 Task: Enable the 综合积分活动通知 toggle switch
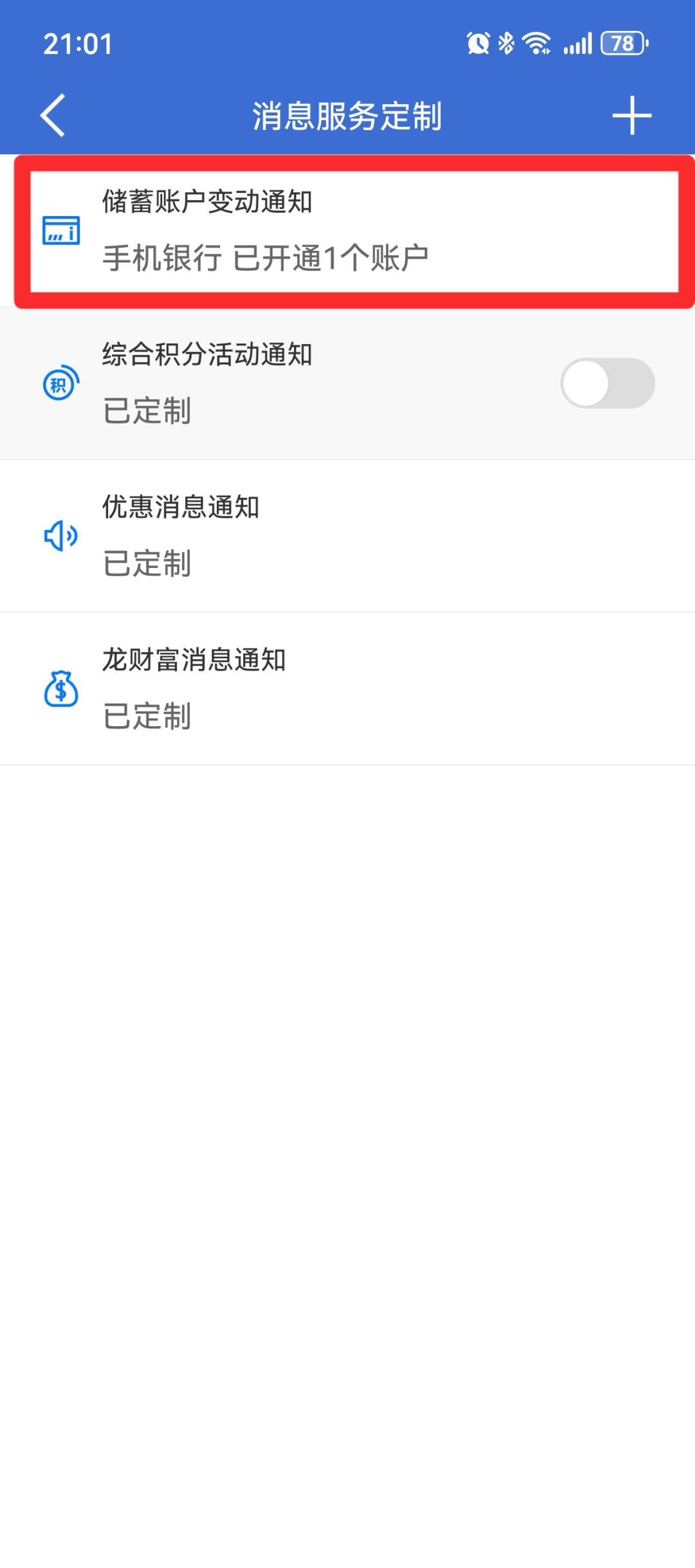pos(607,382)
